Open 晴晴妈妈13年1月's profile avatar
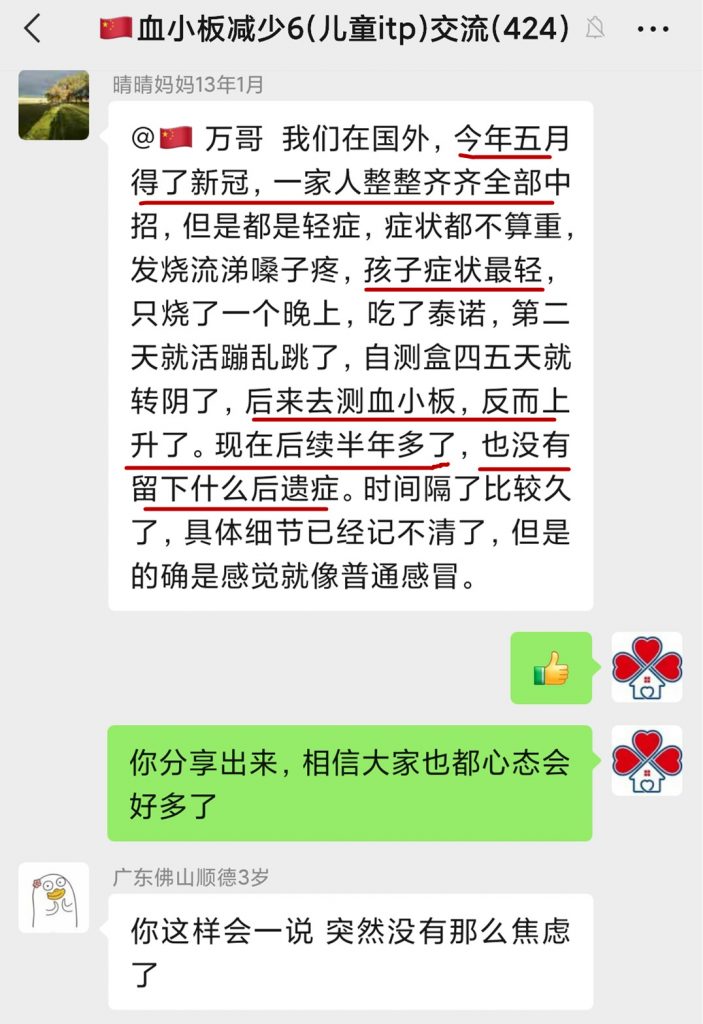703x1024 pixels. (54, 105)
